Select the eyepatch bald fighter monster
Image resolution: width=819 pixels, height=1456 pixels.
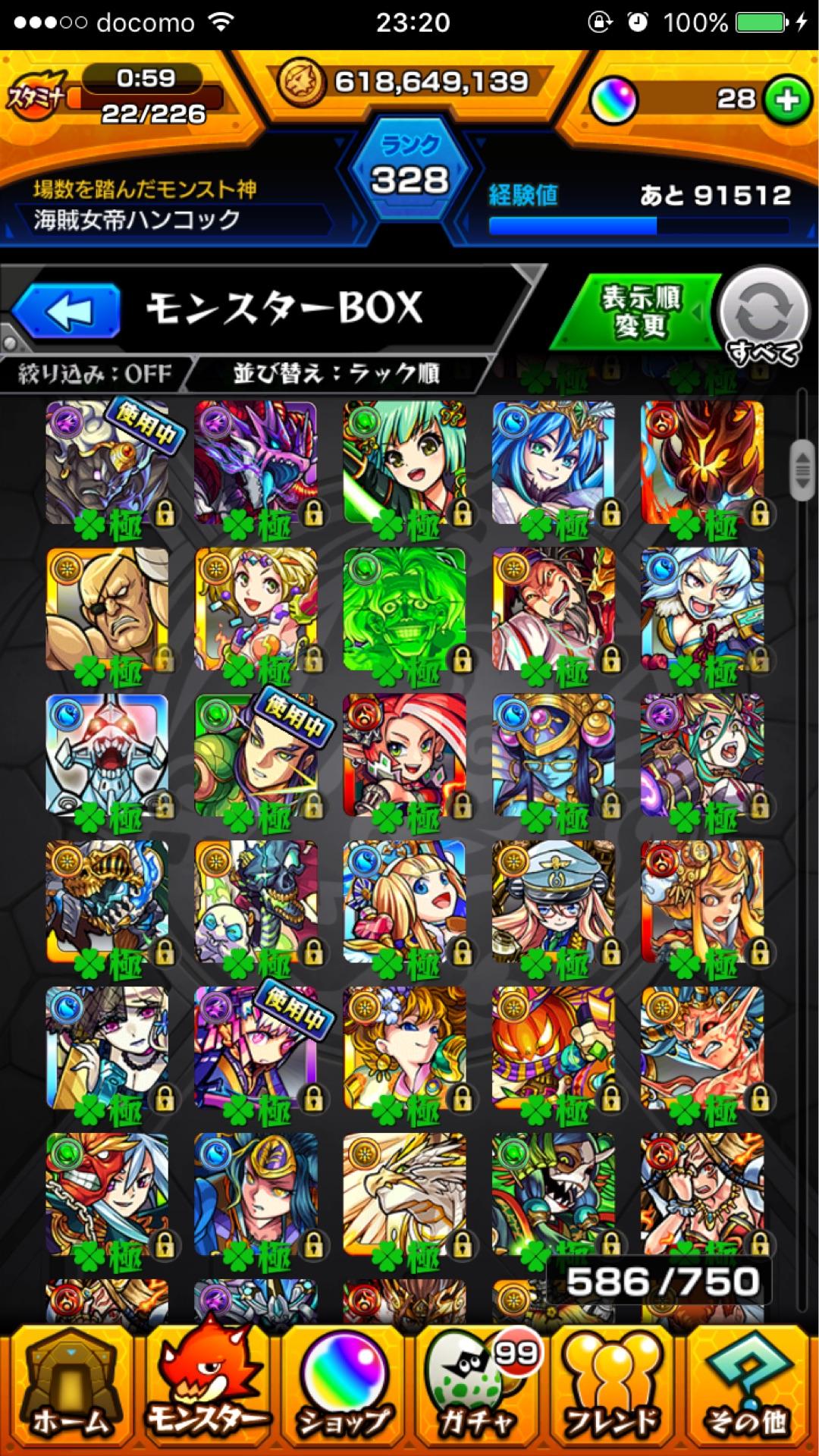click(x=107, y=609)
